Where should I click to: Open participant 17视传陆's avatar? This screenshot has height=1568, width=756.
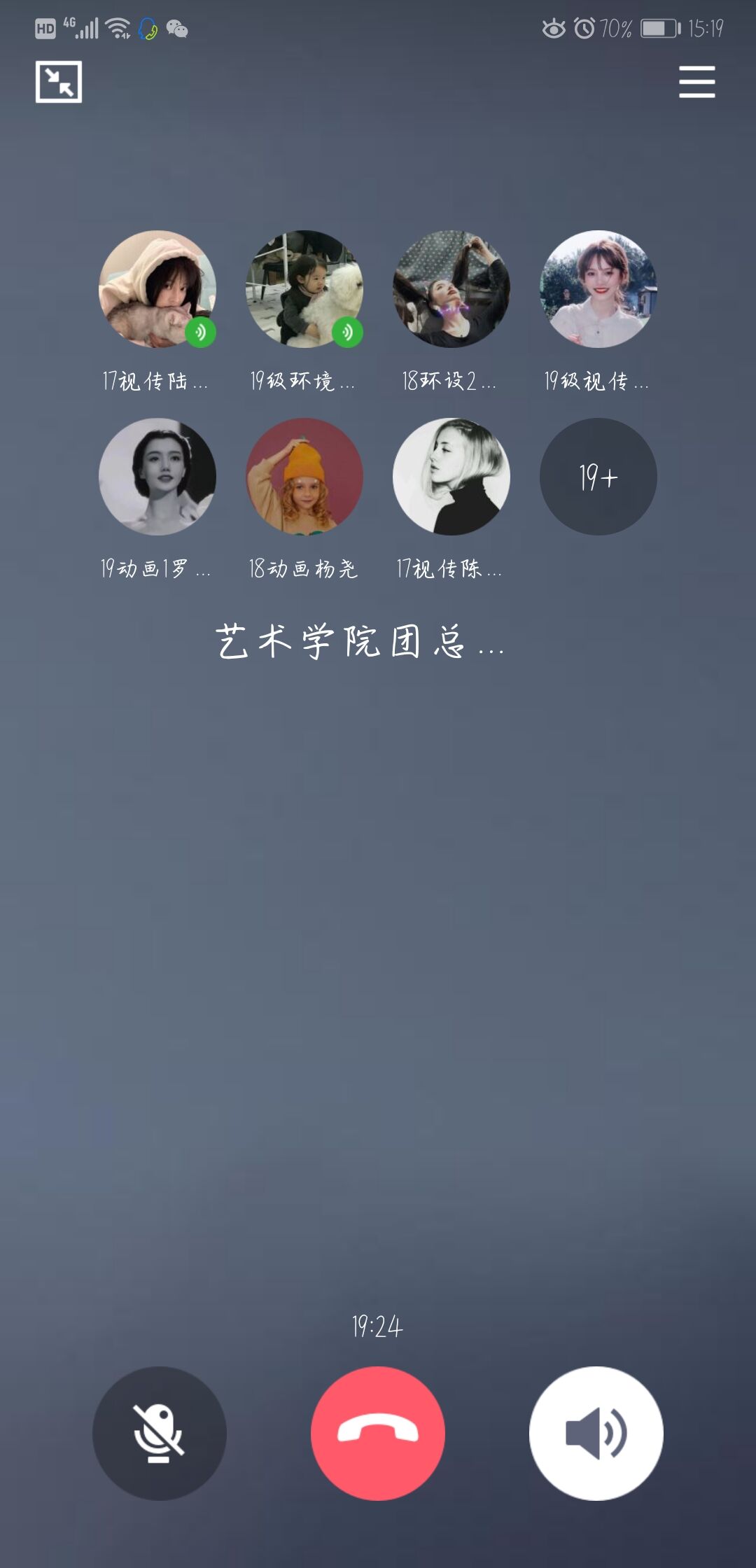(157, 289)
